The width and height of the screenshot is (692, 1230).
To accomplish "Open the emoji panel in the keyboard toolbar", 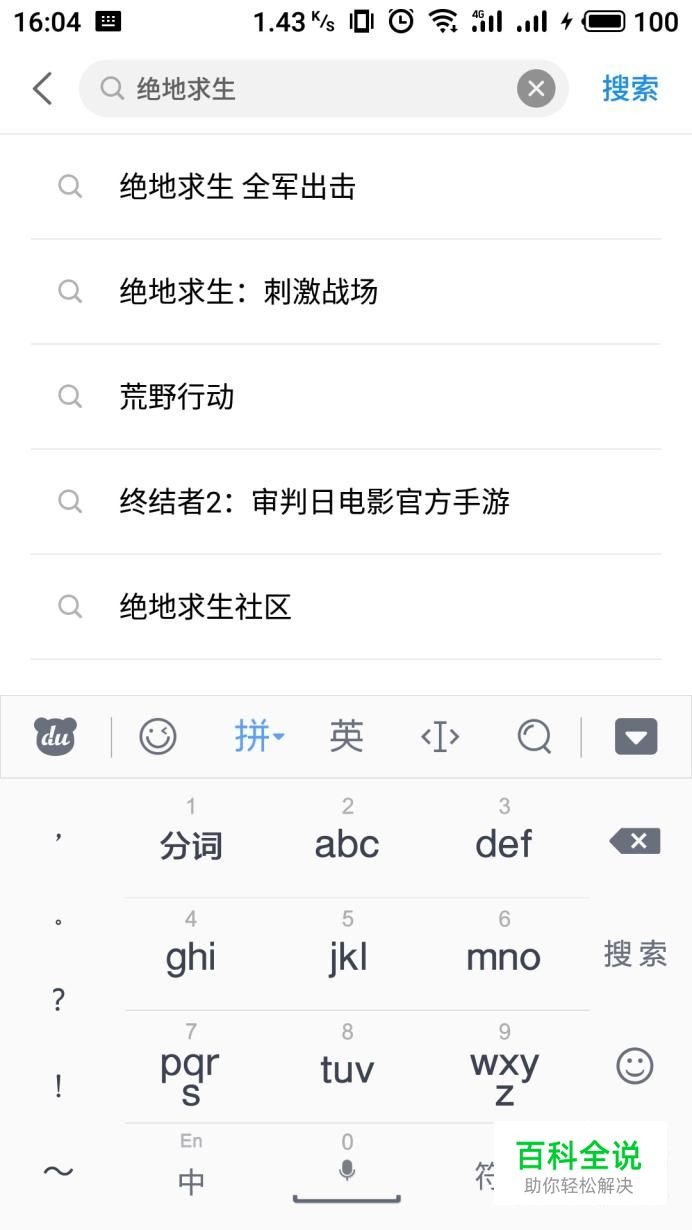I will 158,737.
